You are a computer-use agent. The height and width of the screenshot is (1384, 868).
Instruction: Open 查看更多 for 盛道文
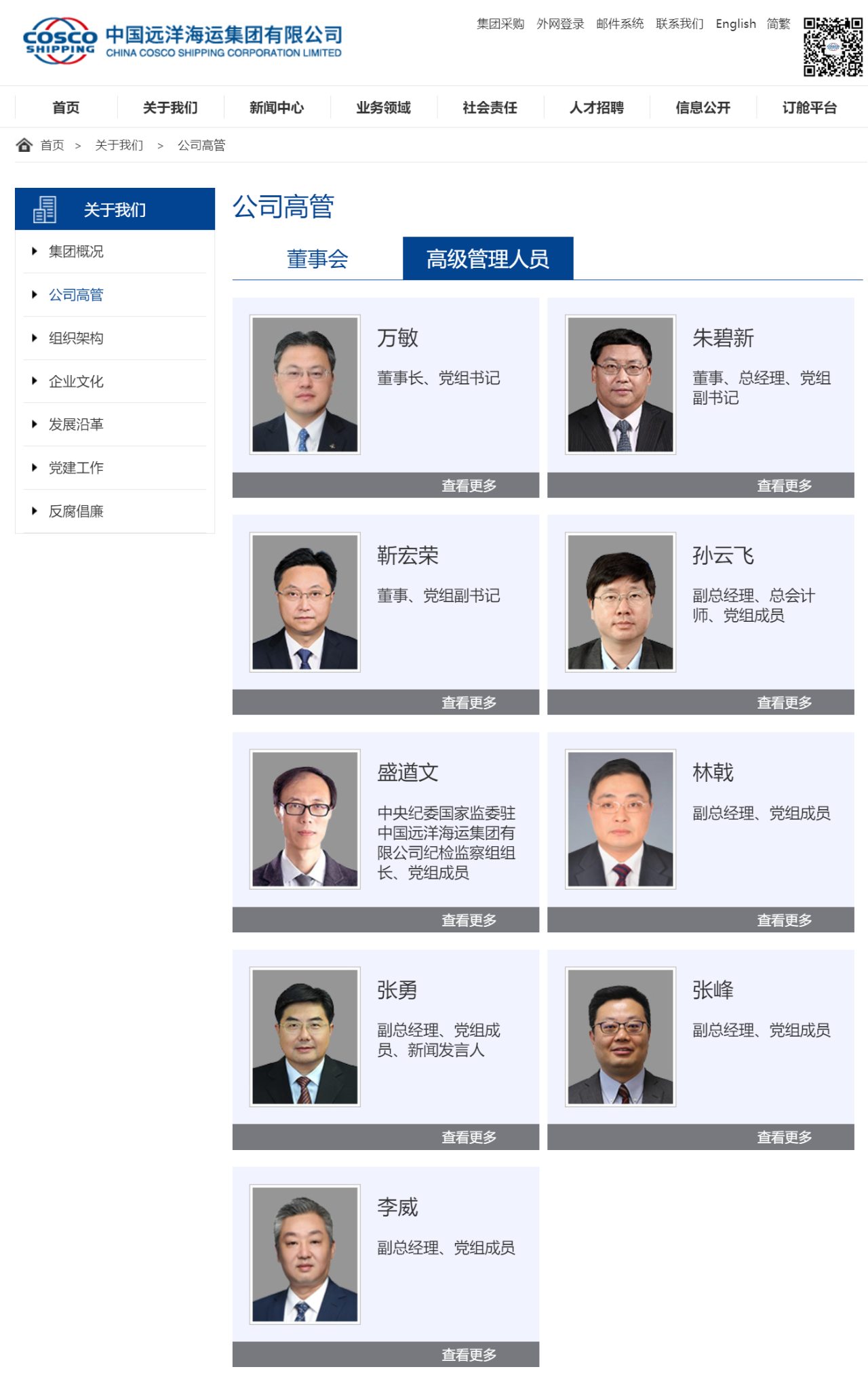click(x=469, y=920)
